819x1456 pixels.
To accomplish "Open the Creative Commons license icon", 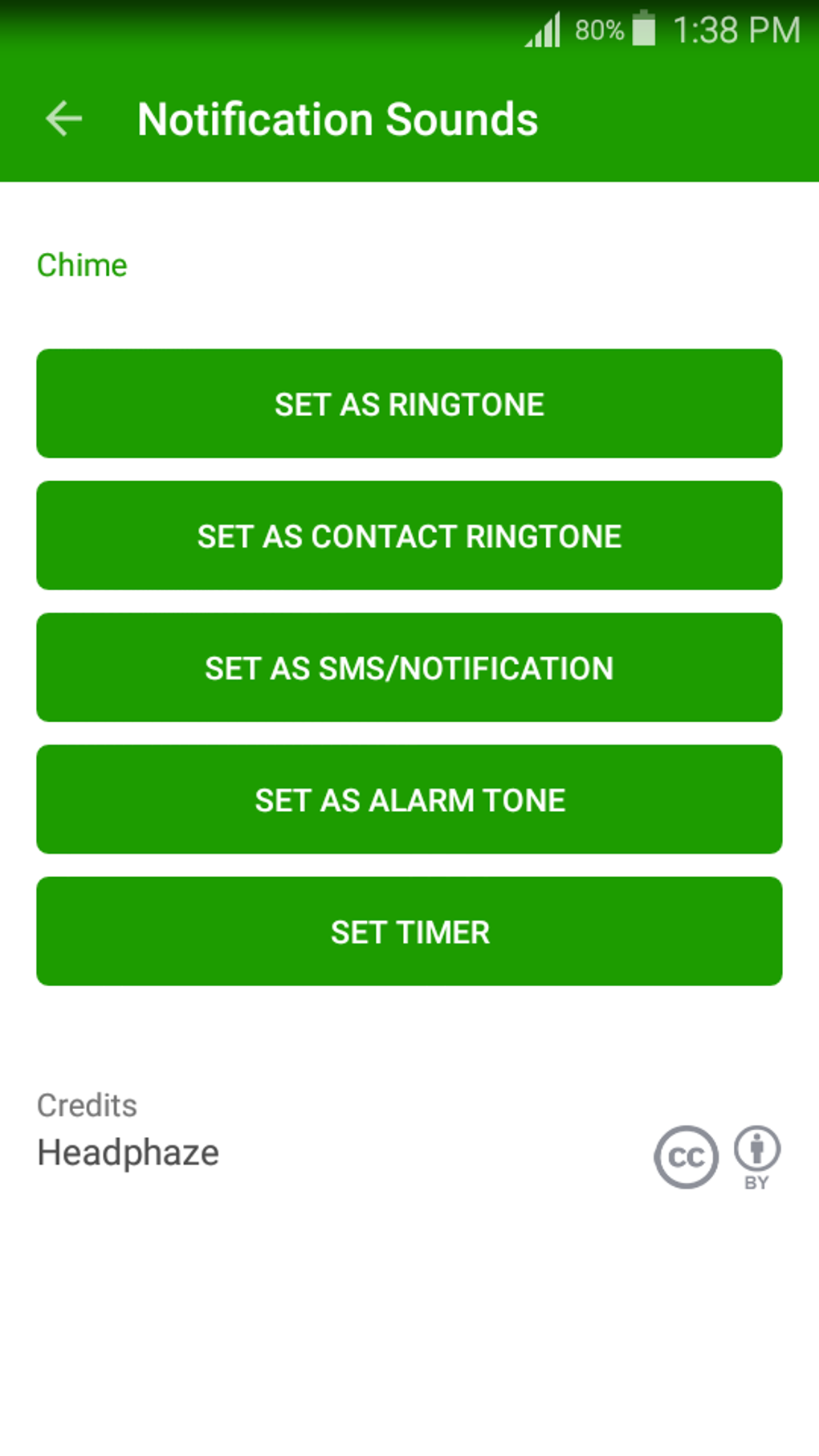I will [x=686, y=1156].
